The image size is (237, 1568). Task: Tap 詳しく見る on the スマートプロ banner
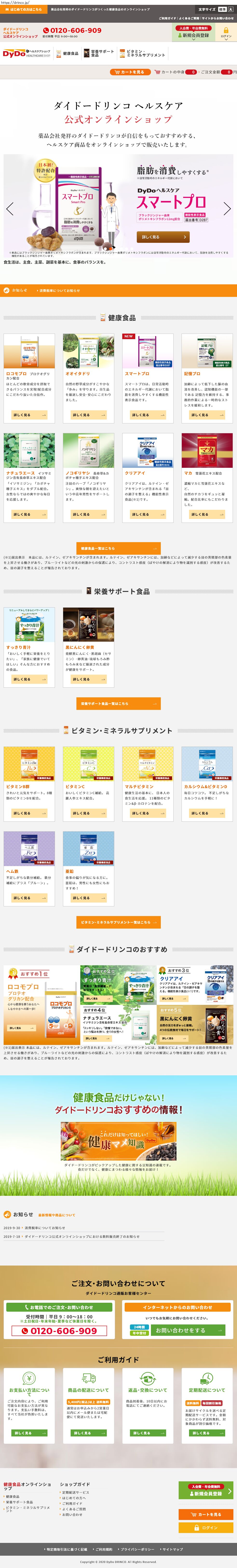click(163, 237)
